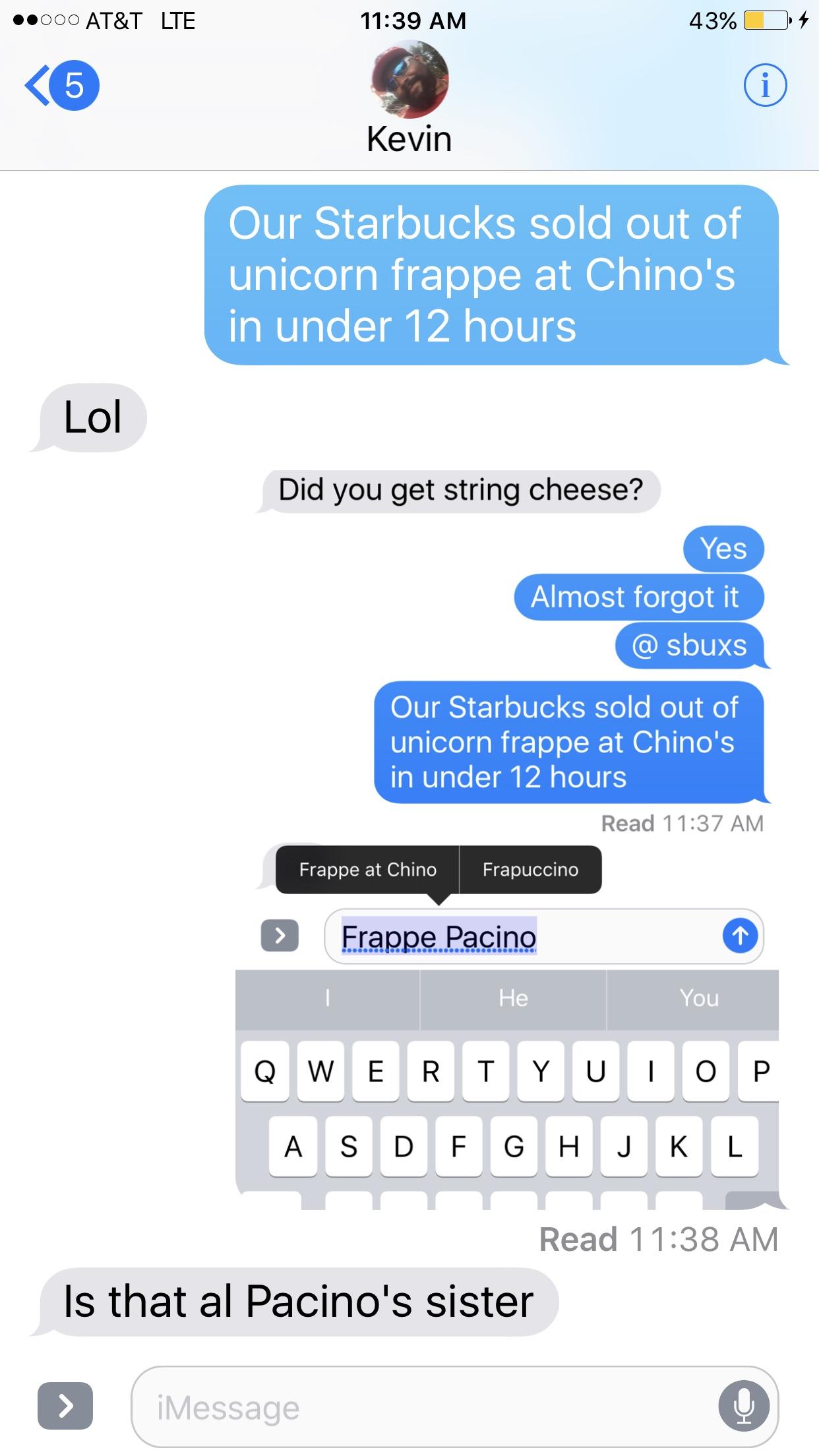This screenshot has height=1456, width=819.
Task: Tap the battery indicator in the status bar
Action: (764, 20)
